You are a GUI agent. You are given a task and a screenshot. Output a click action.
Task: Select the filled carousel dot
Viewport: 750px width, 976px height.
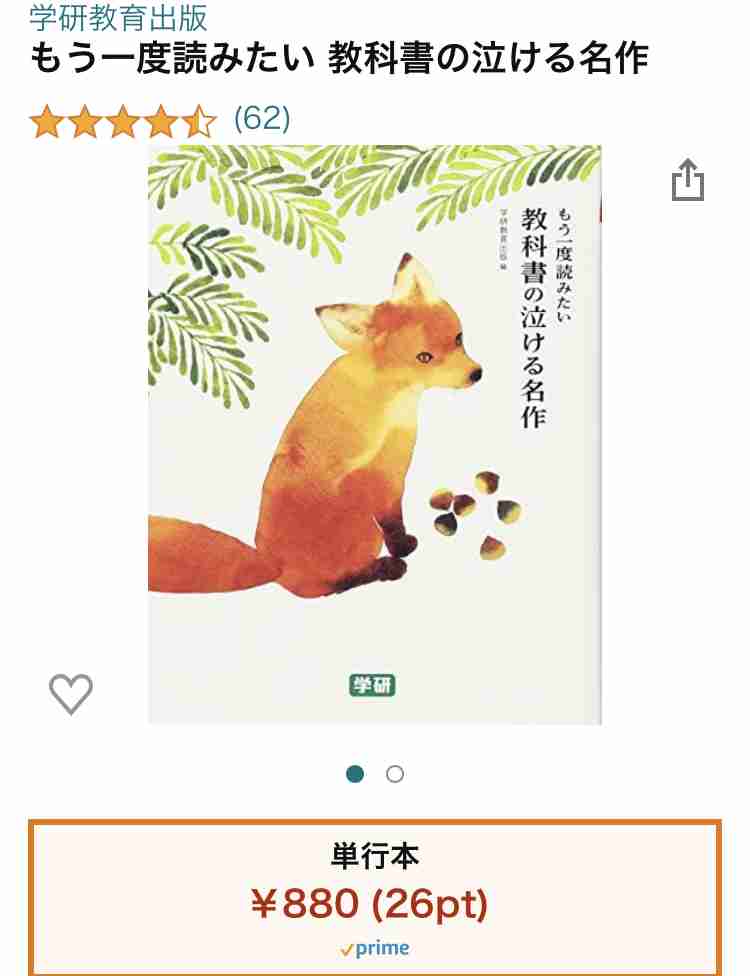(356, 773)
